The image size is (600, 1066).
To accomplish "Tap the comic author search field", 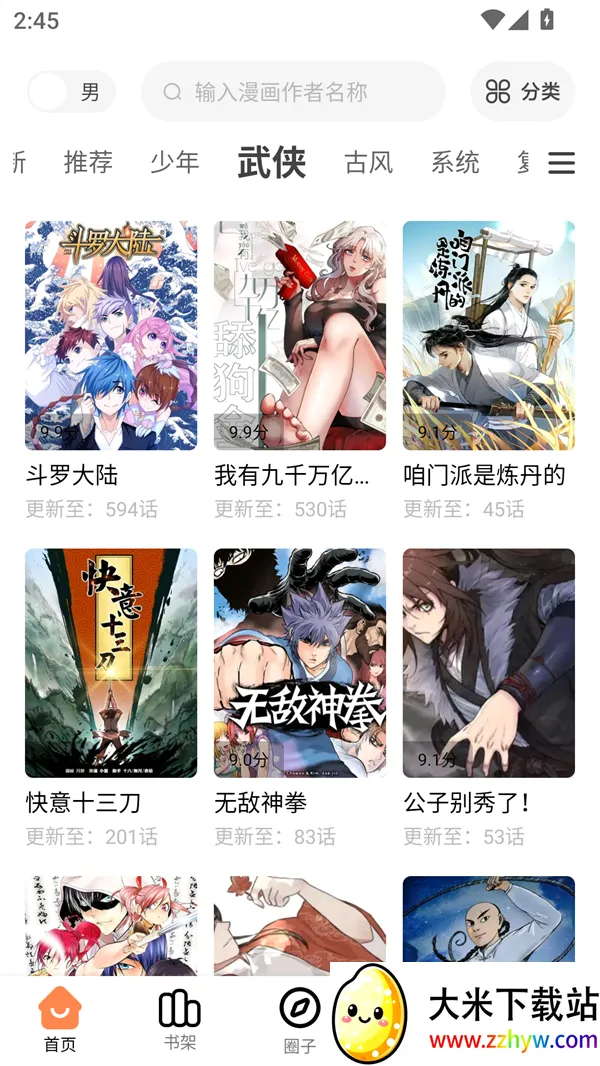I will point(293,92).
